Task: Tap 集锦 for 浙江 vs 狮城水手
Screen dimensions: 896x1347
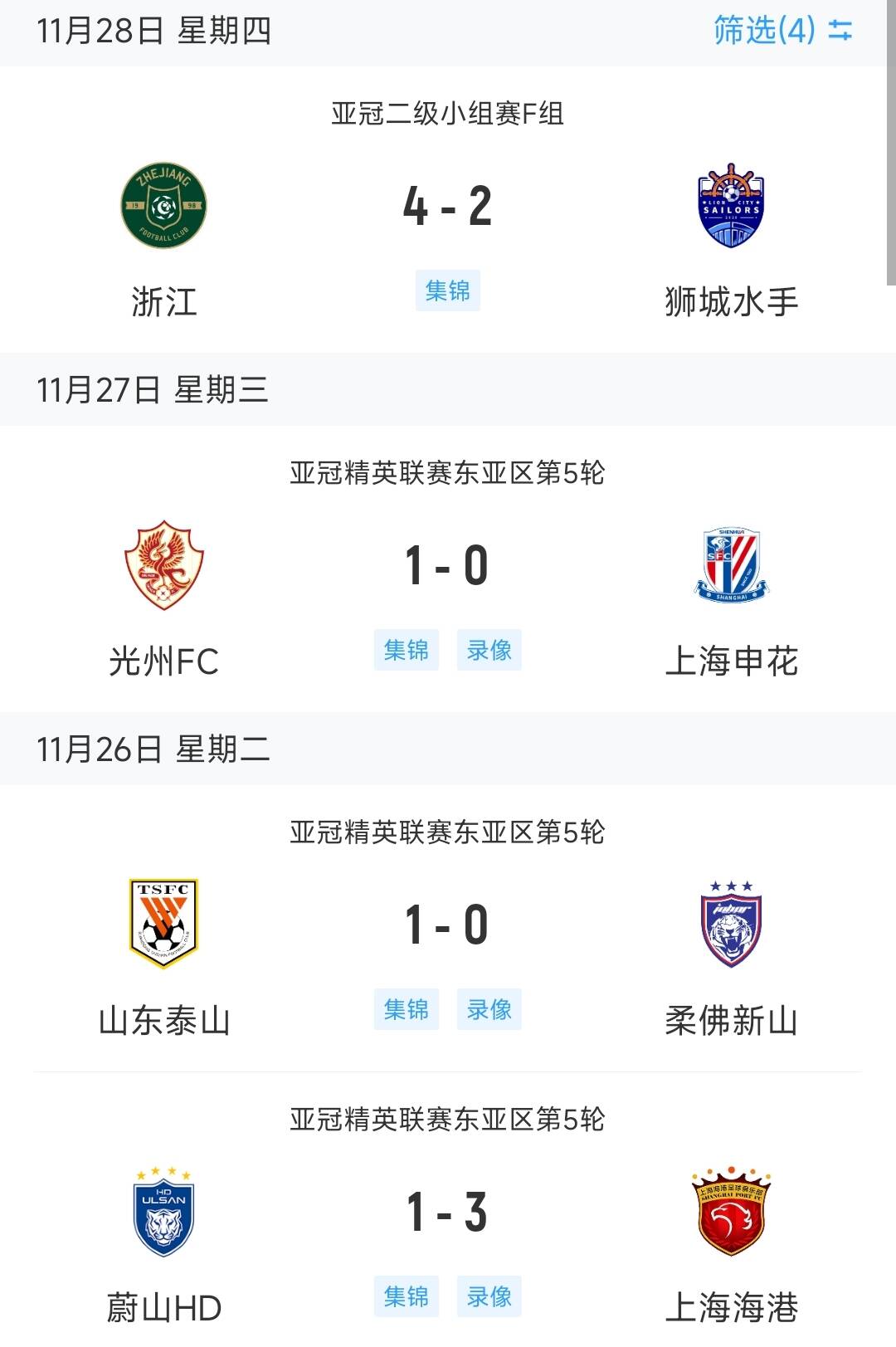Action: (447, 291)
